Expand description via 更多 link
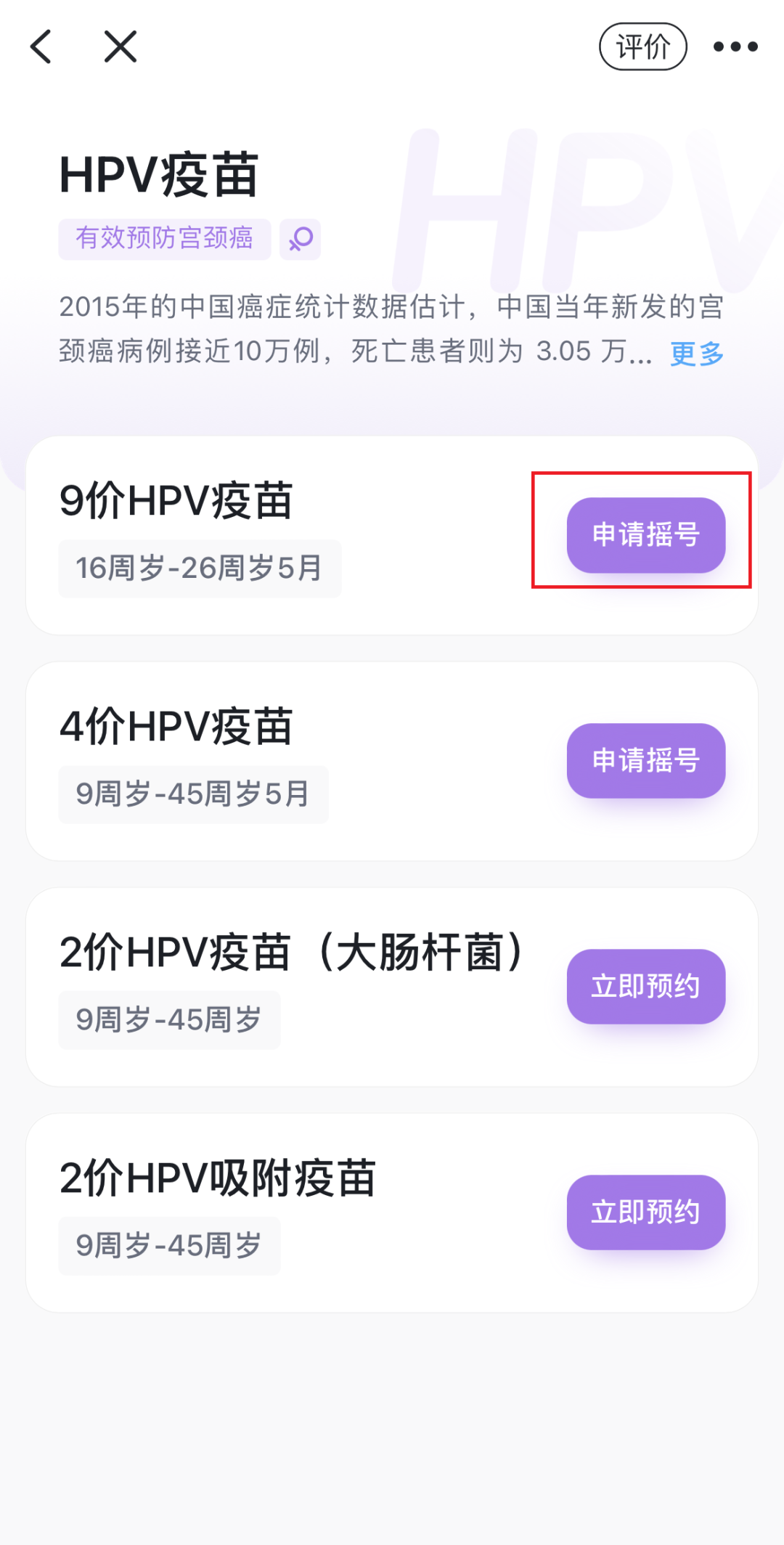This screenshot has width=784, height=1545. pyautogui.click(x=697, y=354)
